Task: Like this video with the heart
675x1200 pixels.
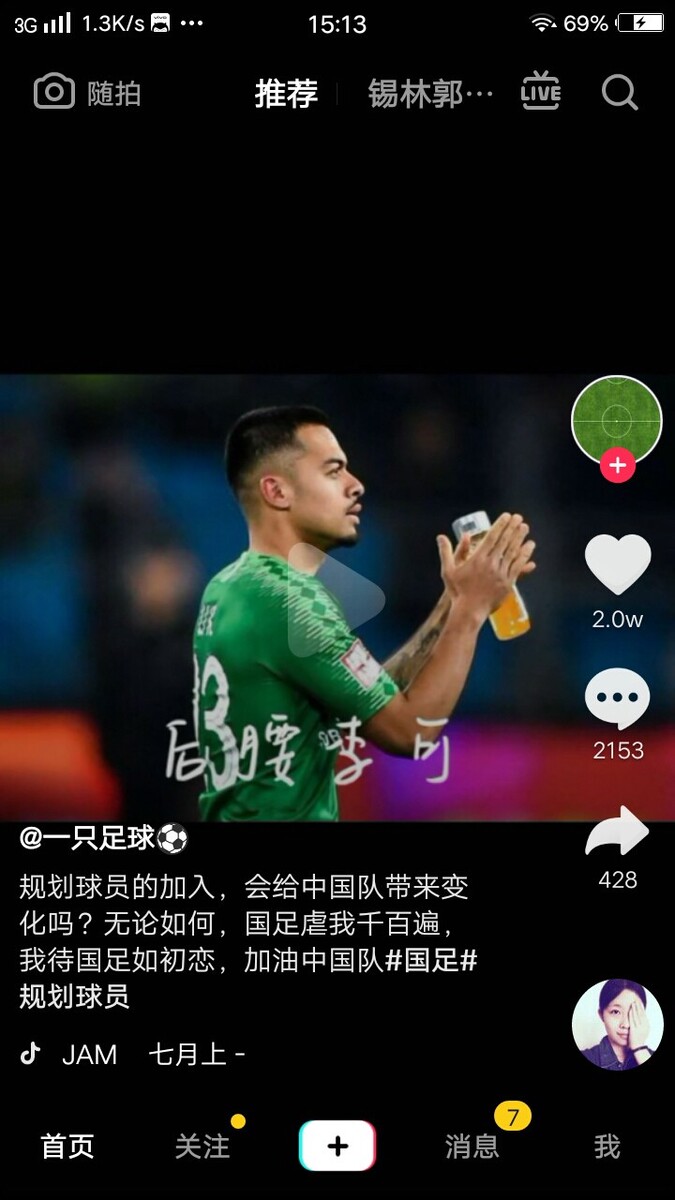Action: 617,565
